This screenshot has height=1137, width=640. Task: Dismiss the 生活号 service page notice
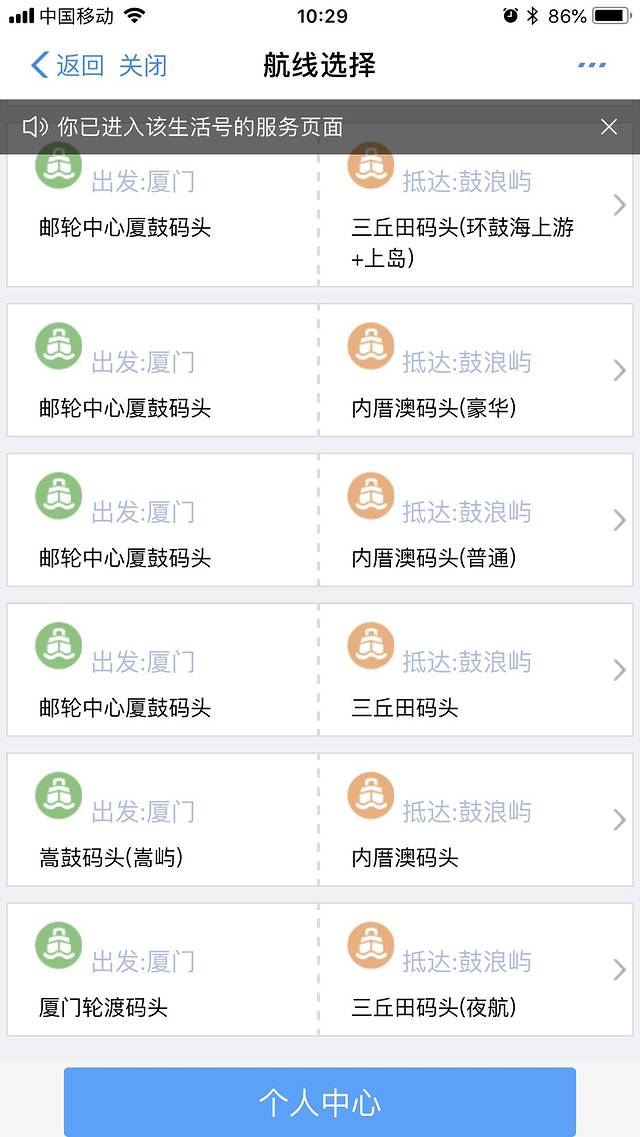coord(609,127)
